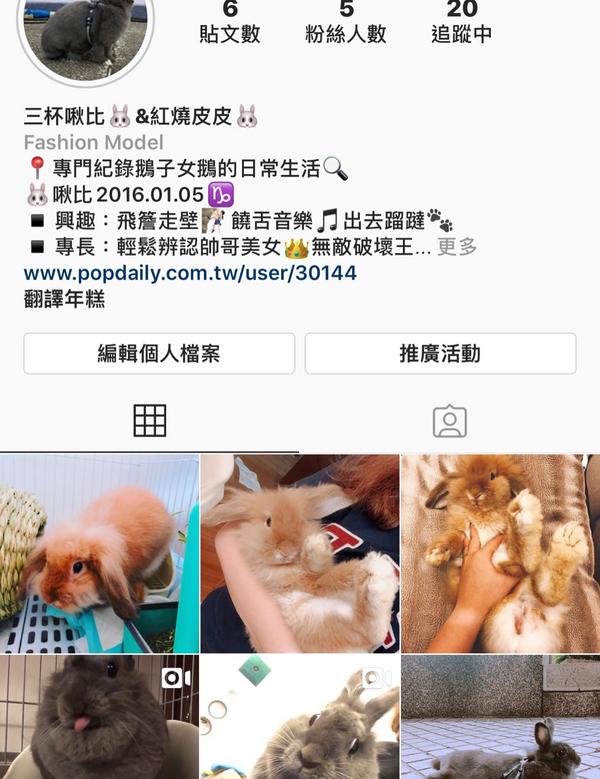Open the popdaily.com.tw profile link
The height and width of the screenshot is (779, 600).
click(x=190, y=272)
